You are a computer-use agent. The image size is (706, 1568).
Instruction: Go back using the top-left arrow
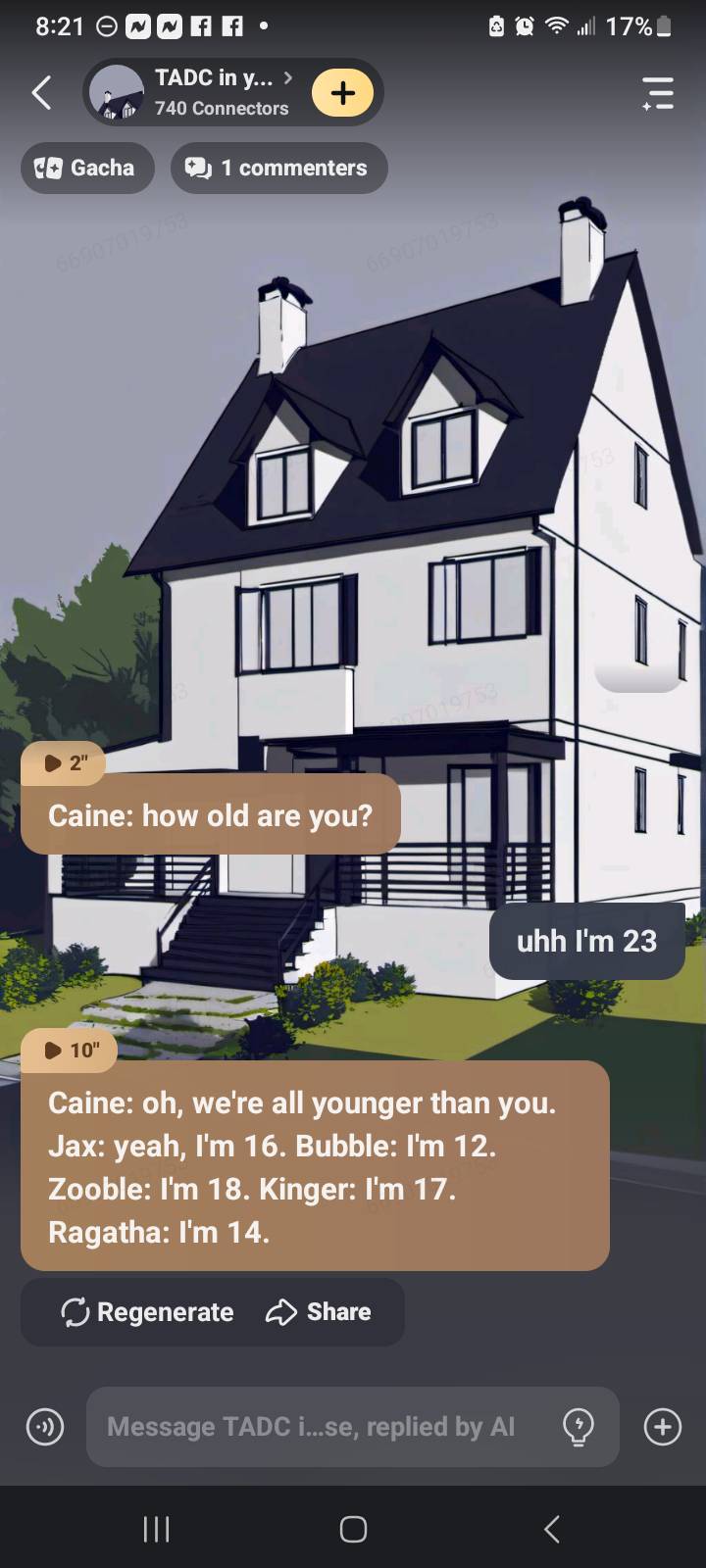tap(41, 93)
